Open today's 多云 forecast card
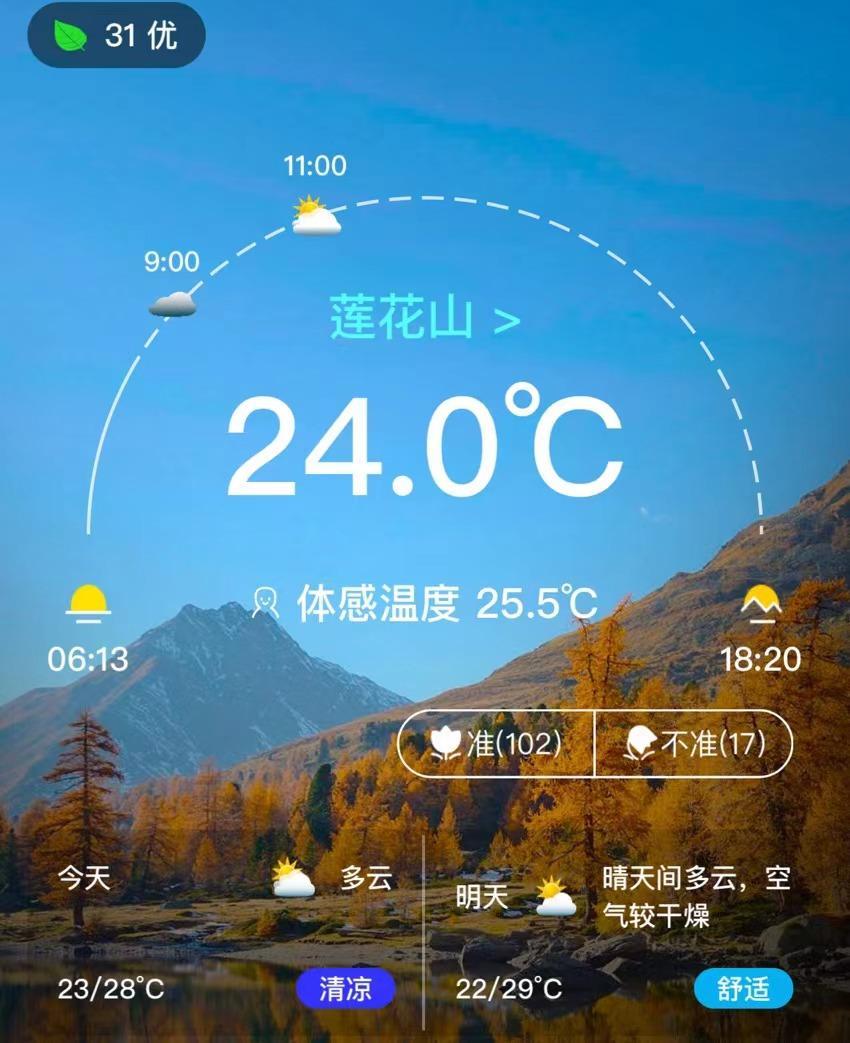This screenshot has height=1043, width=850. coord(225,932)
